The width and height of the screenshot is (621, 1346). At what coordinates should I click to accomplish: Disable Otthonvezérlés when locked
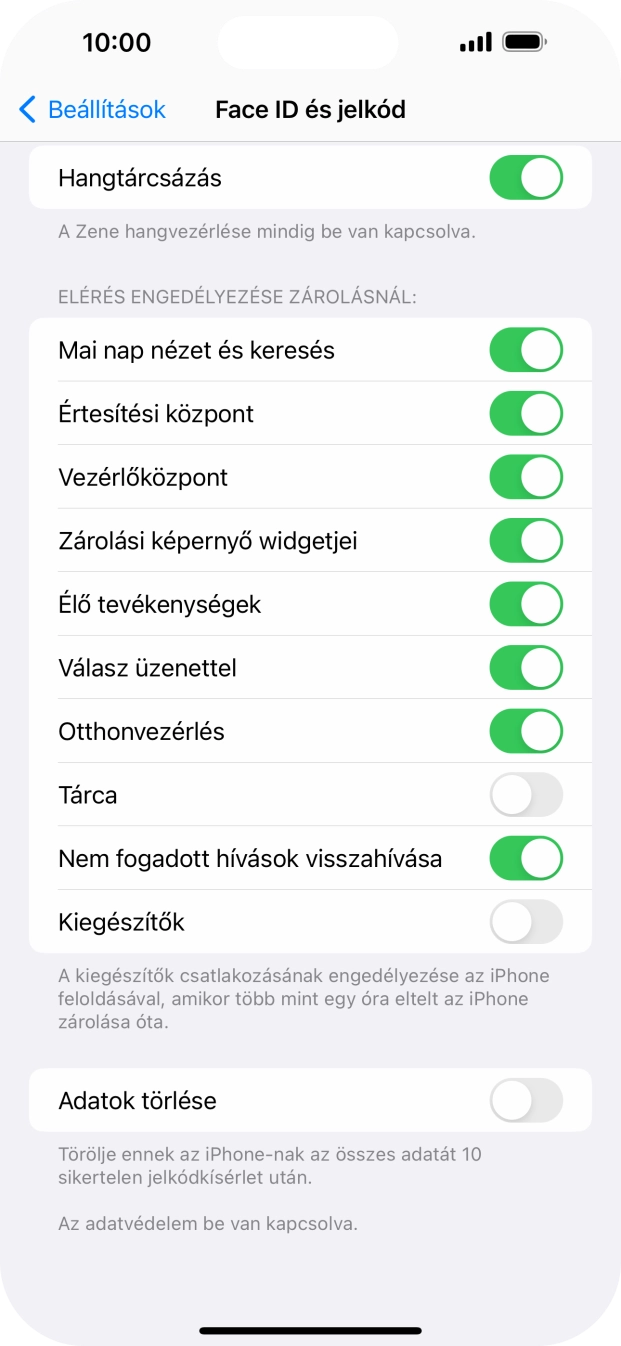coord(525,731)
